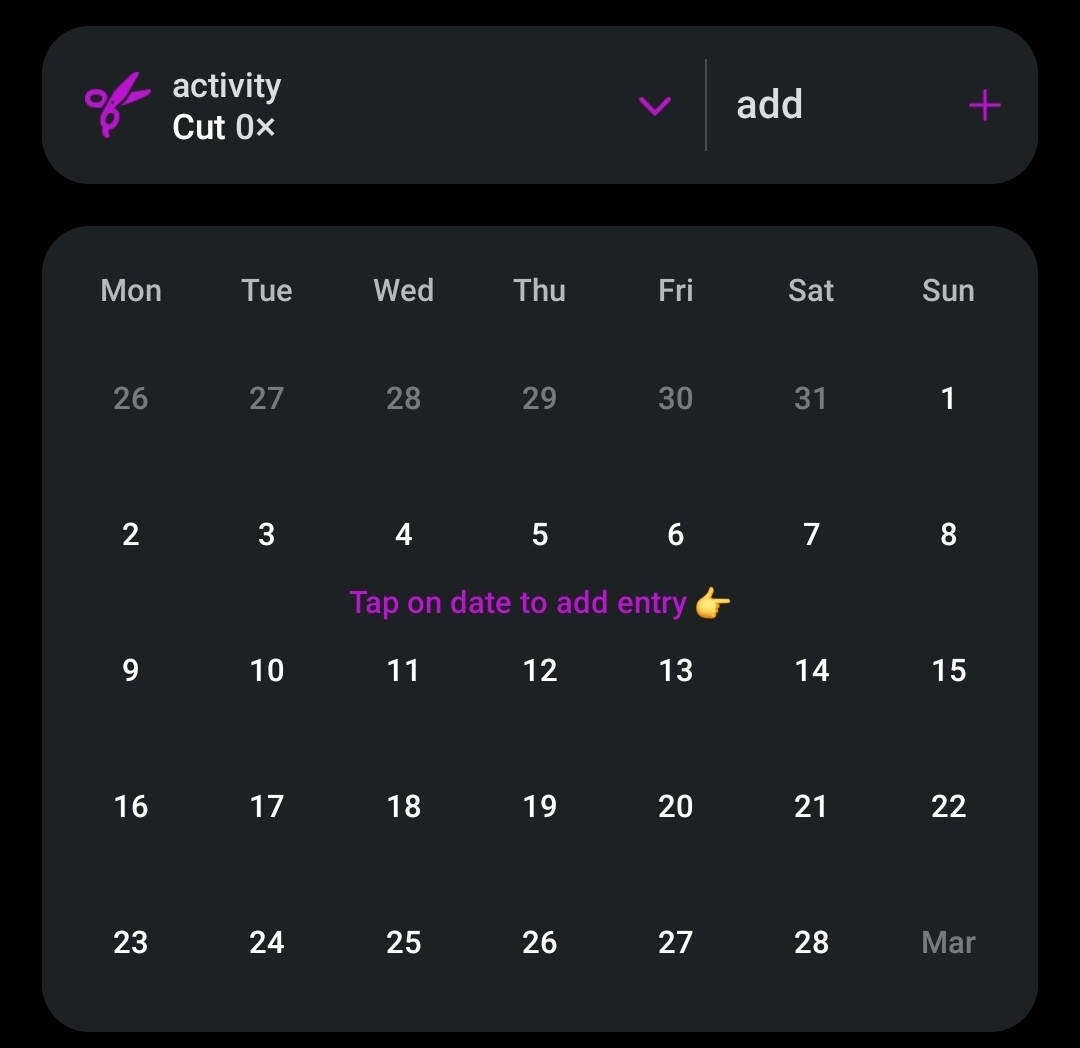
Task: Choose the 20th on the calendar
Action: [676, 807]
